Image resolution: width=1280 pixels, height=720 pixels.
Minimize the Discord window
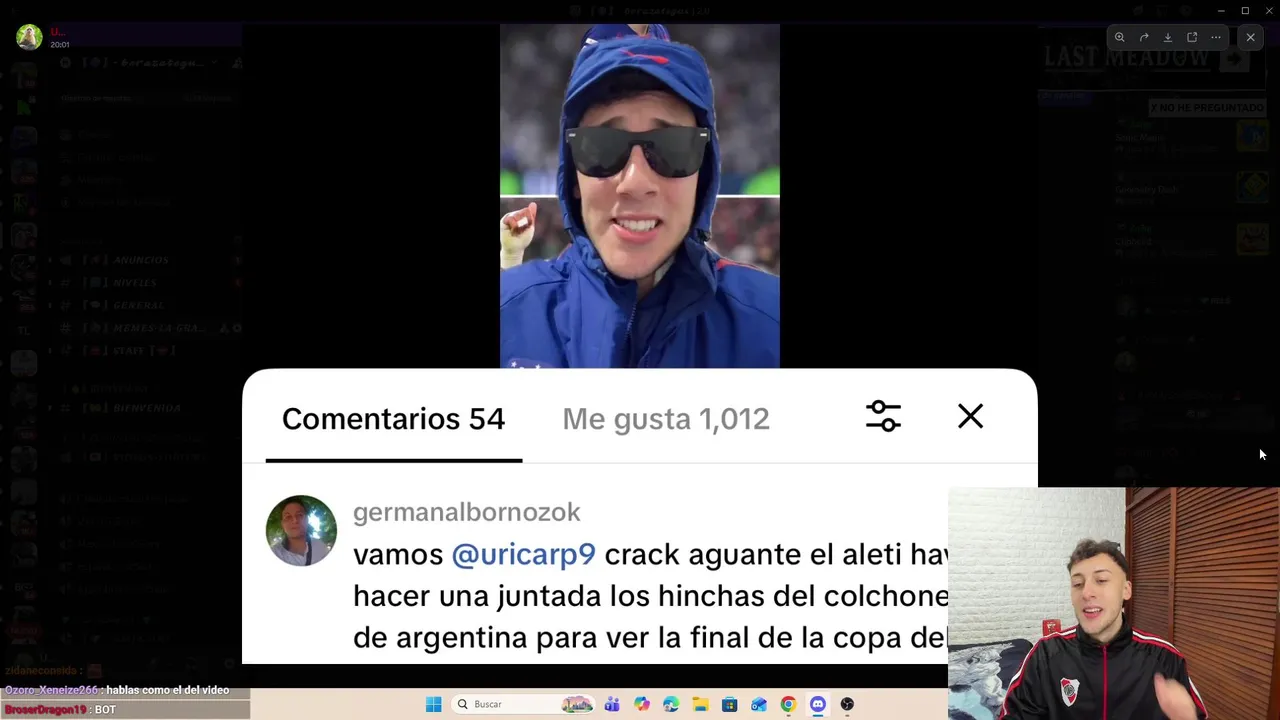[x=1221, y=11]
